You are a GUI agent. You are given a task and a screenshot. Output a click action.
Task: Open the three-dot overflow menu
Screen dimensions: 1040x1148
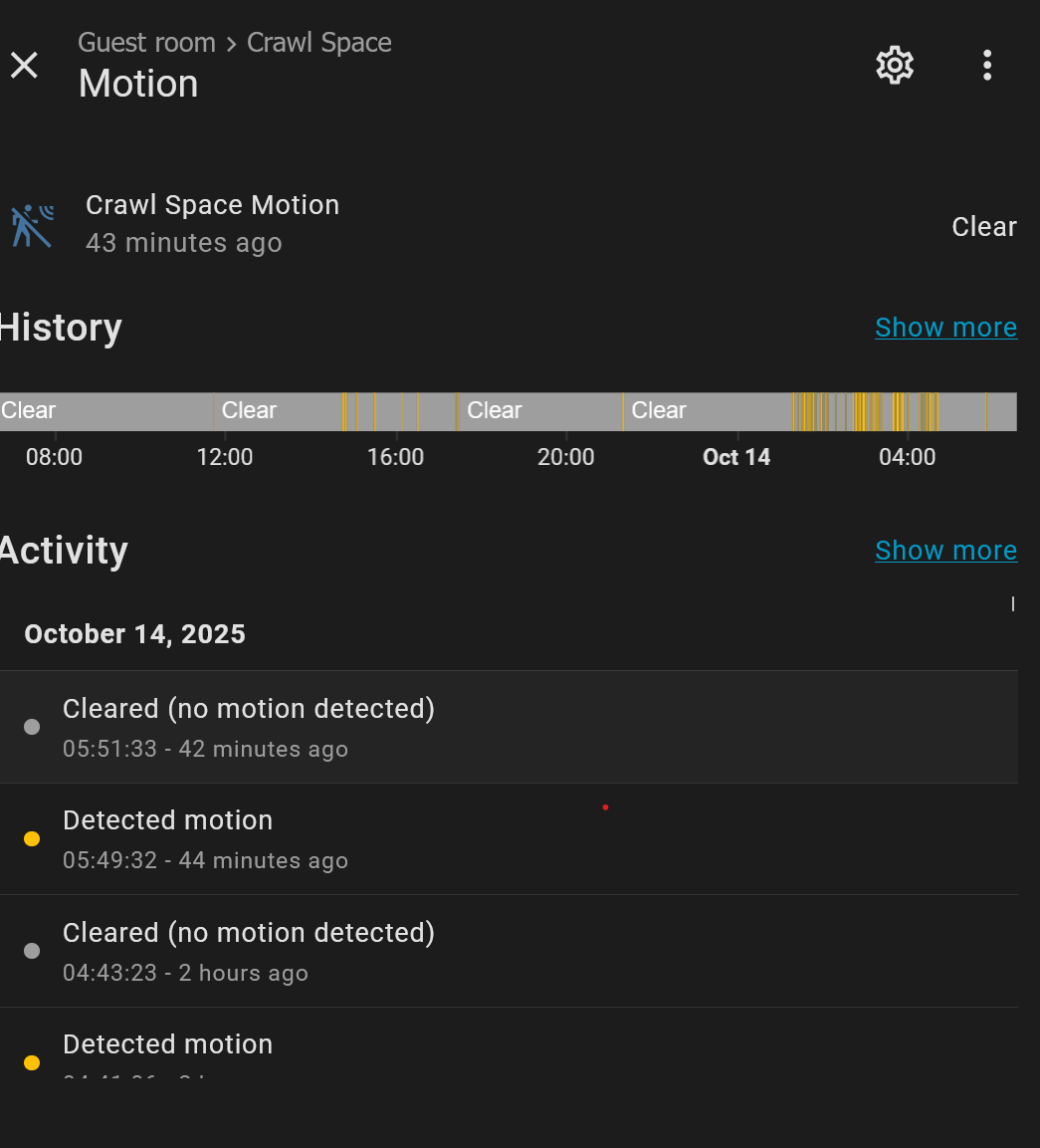pyautogui.click(x=986, y=66)
